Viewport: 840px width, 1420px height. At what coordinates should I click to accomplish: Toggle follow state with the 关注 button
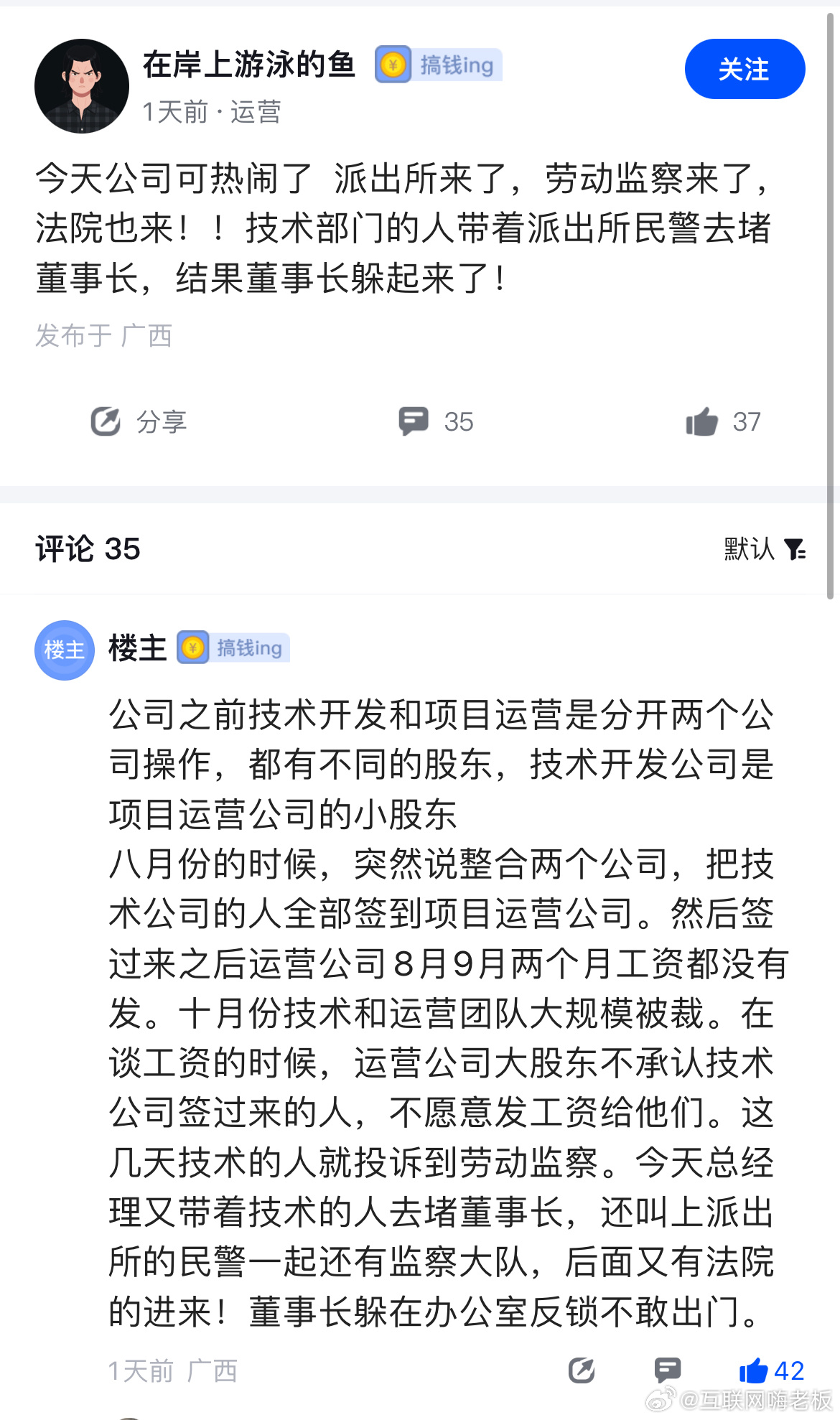pos(745,70)
